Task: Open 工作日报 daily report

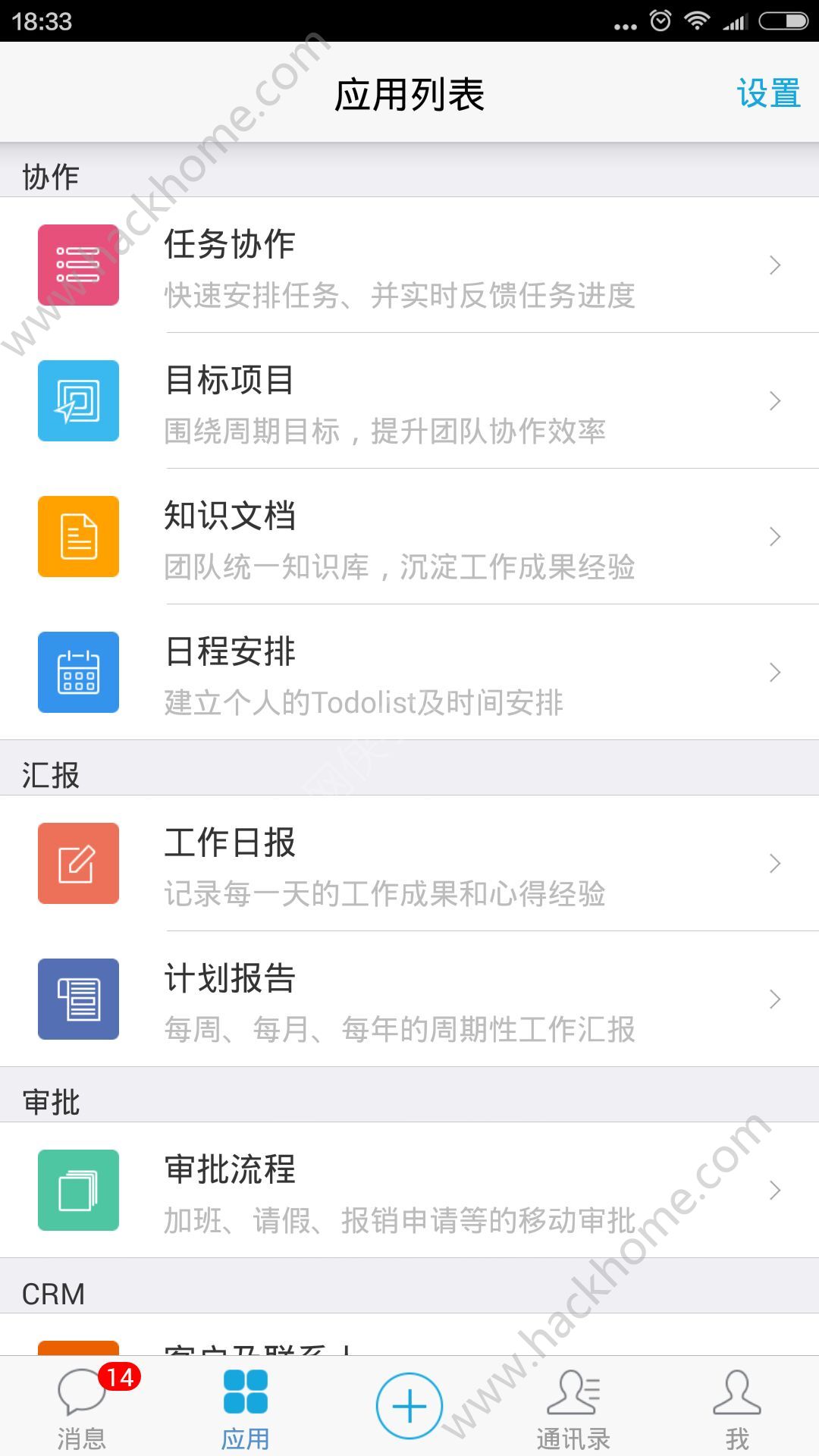Action: click(x=409, y=864)
